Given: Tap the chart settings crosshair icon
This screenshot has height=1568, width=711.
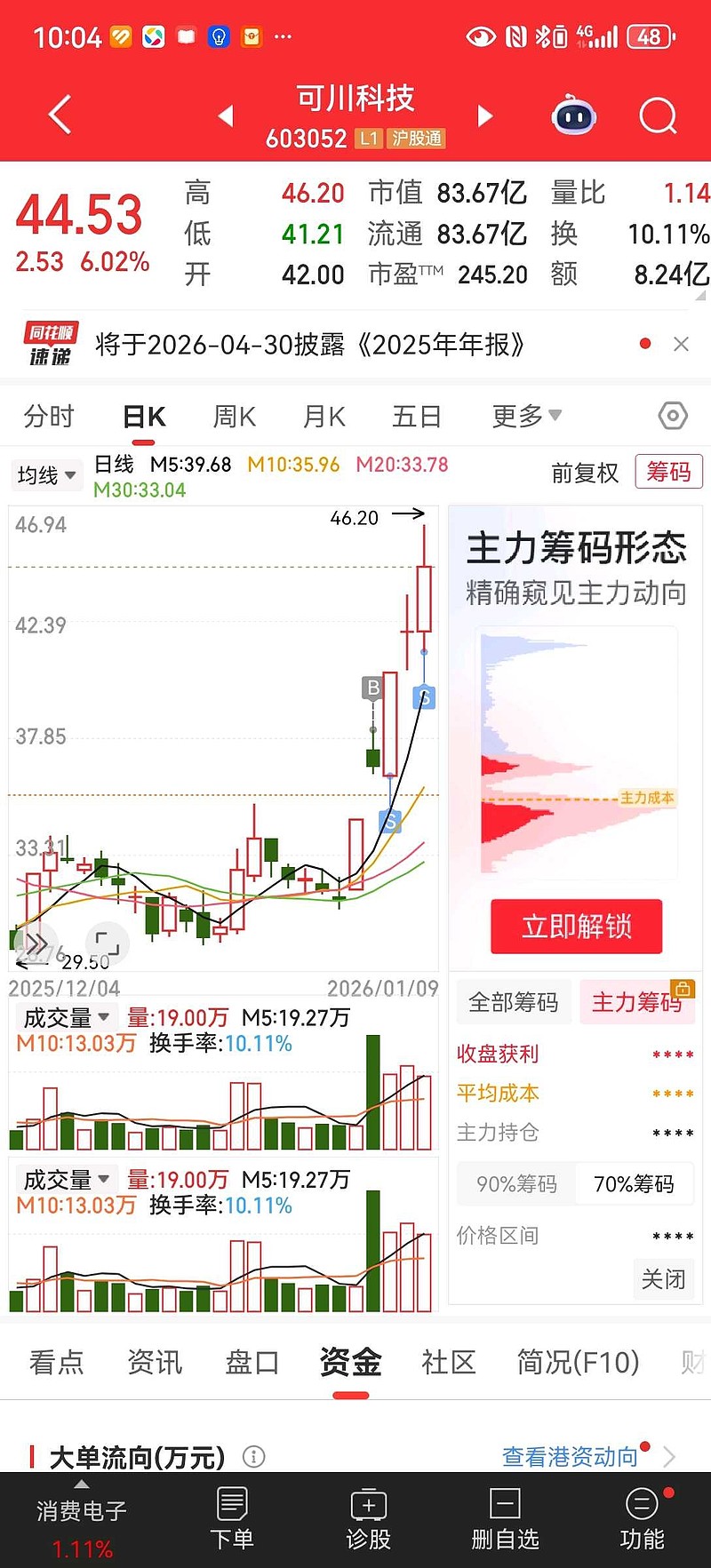Looking at the screenshot, I should 673,416.
